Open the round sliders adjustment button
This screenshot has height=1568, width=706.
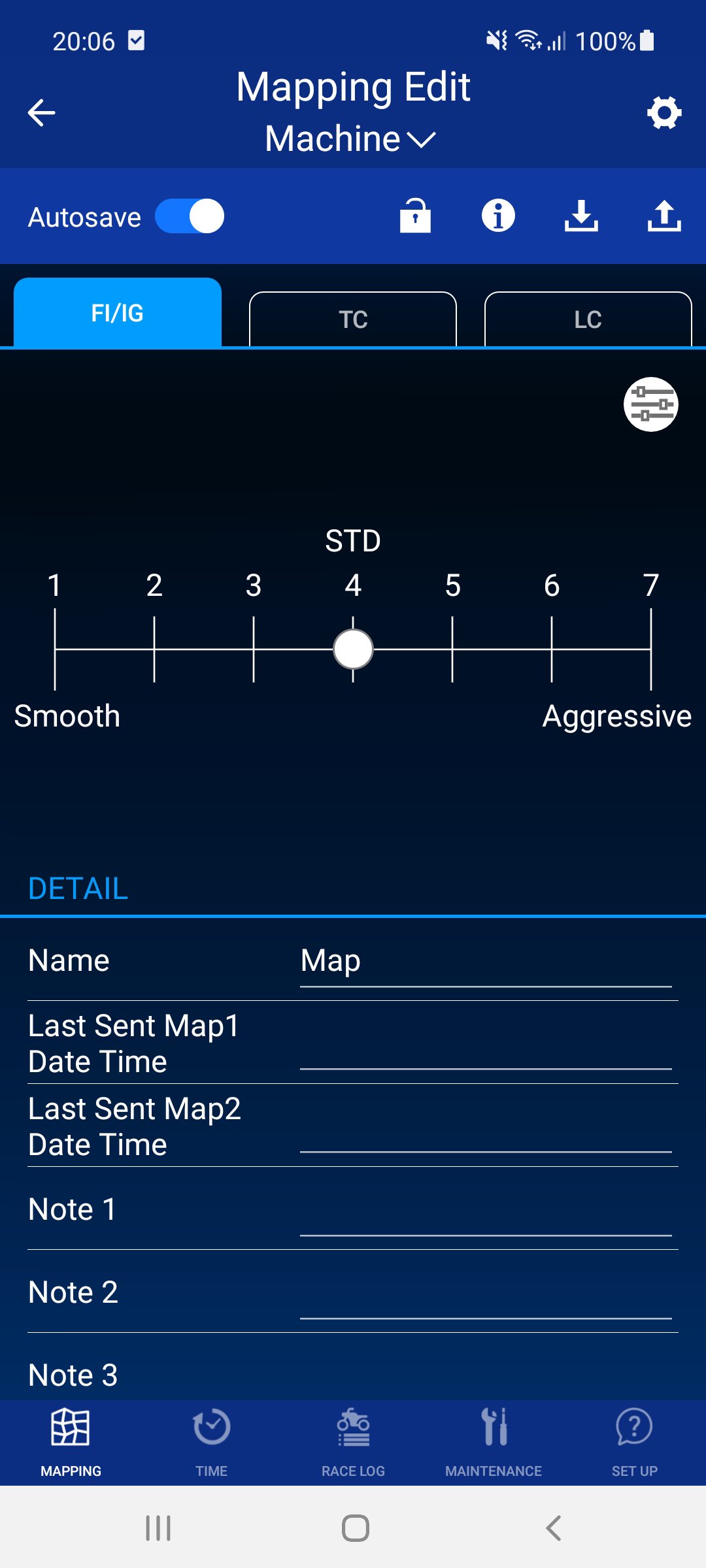[x=650, y=404]
